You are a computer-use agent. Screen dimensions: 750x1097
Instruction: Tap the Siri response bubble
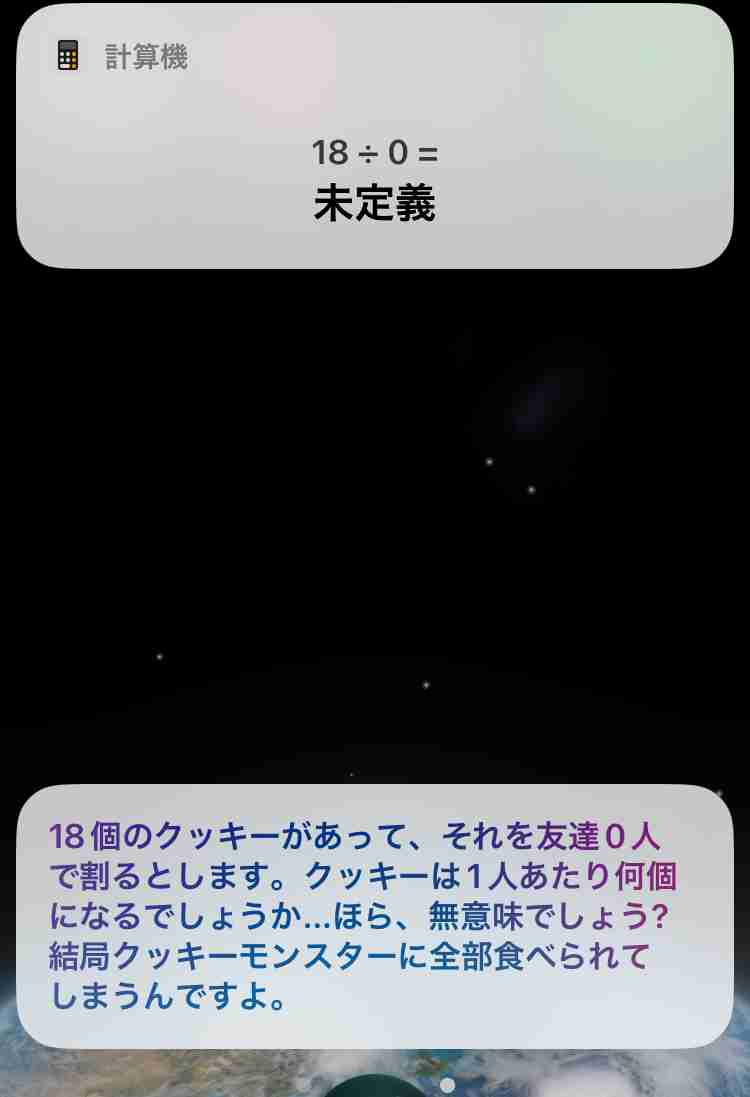375,910
